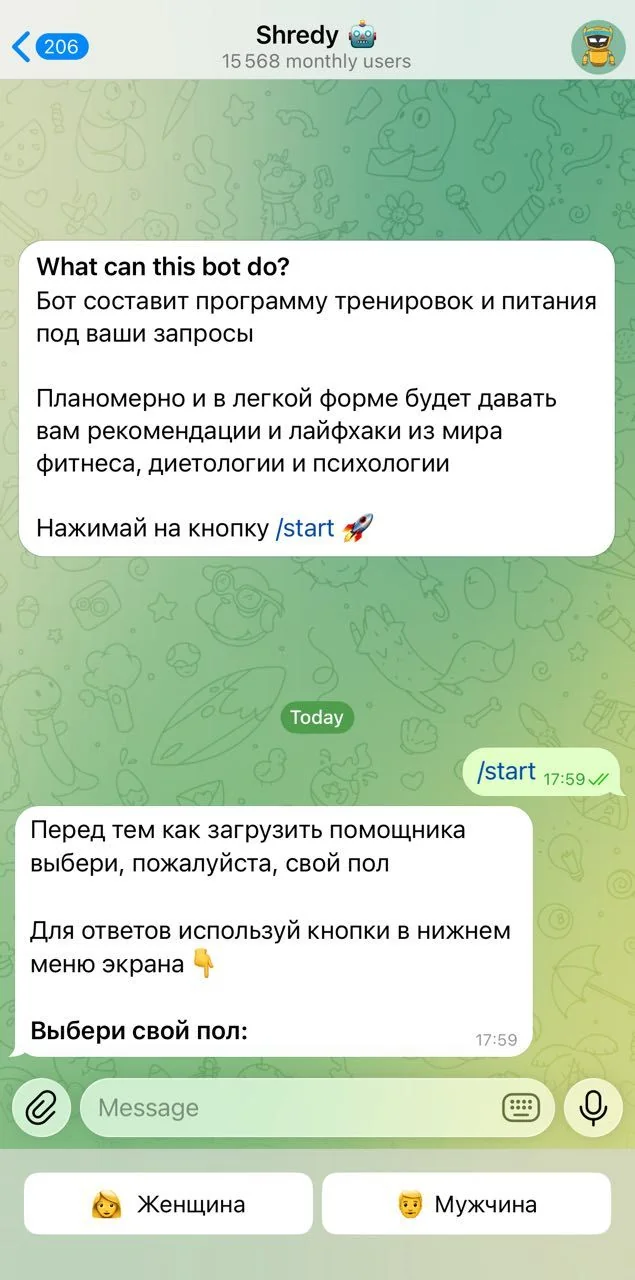
Task: Select Мужчина as your gender
Action: 466,1204
